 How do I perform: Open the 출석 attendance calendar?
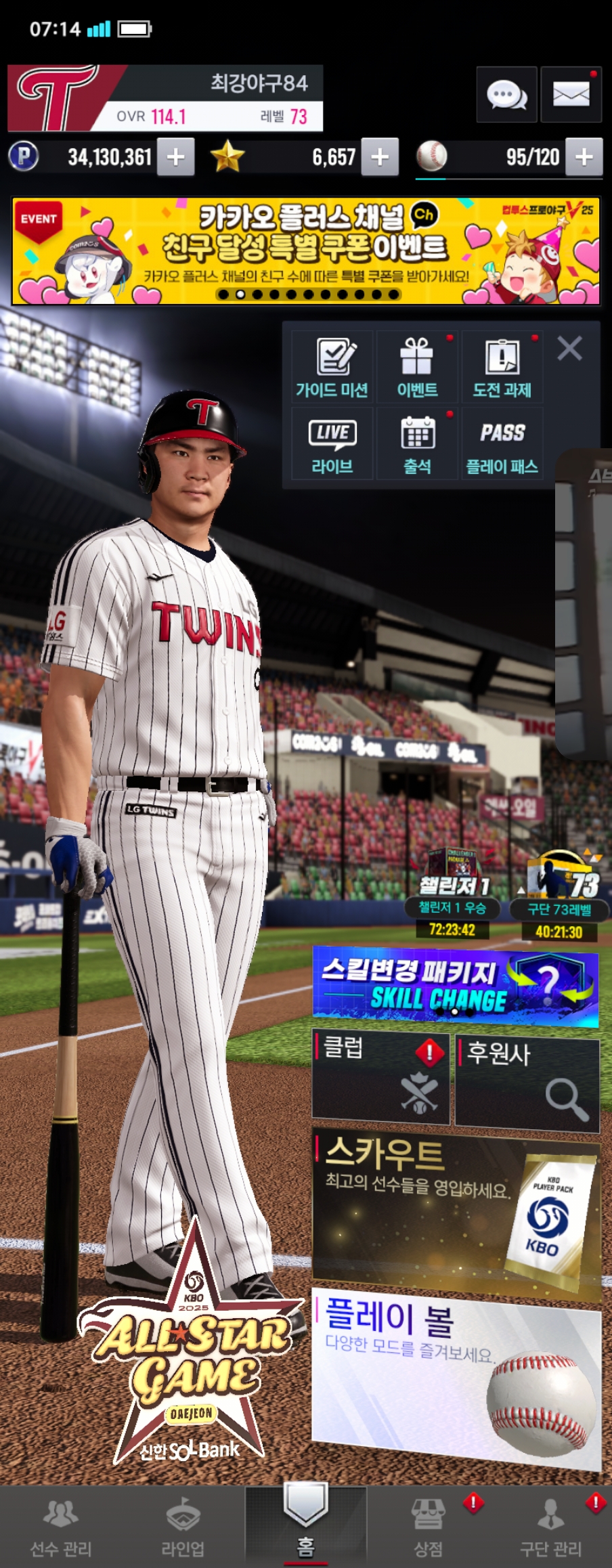click(x=417, y=444)
